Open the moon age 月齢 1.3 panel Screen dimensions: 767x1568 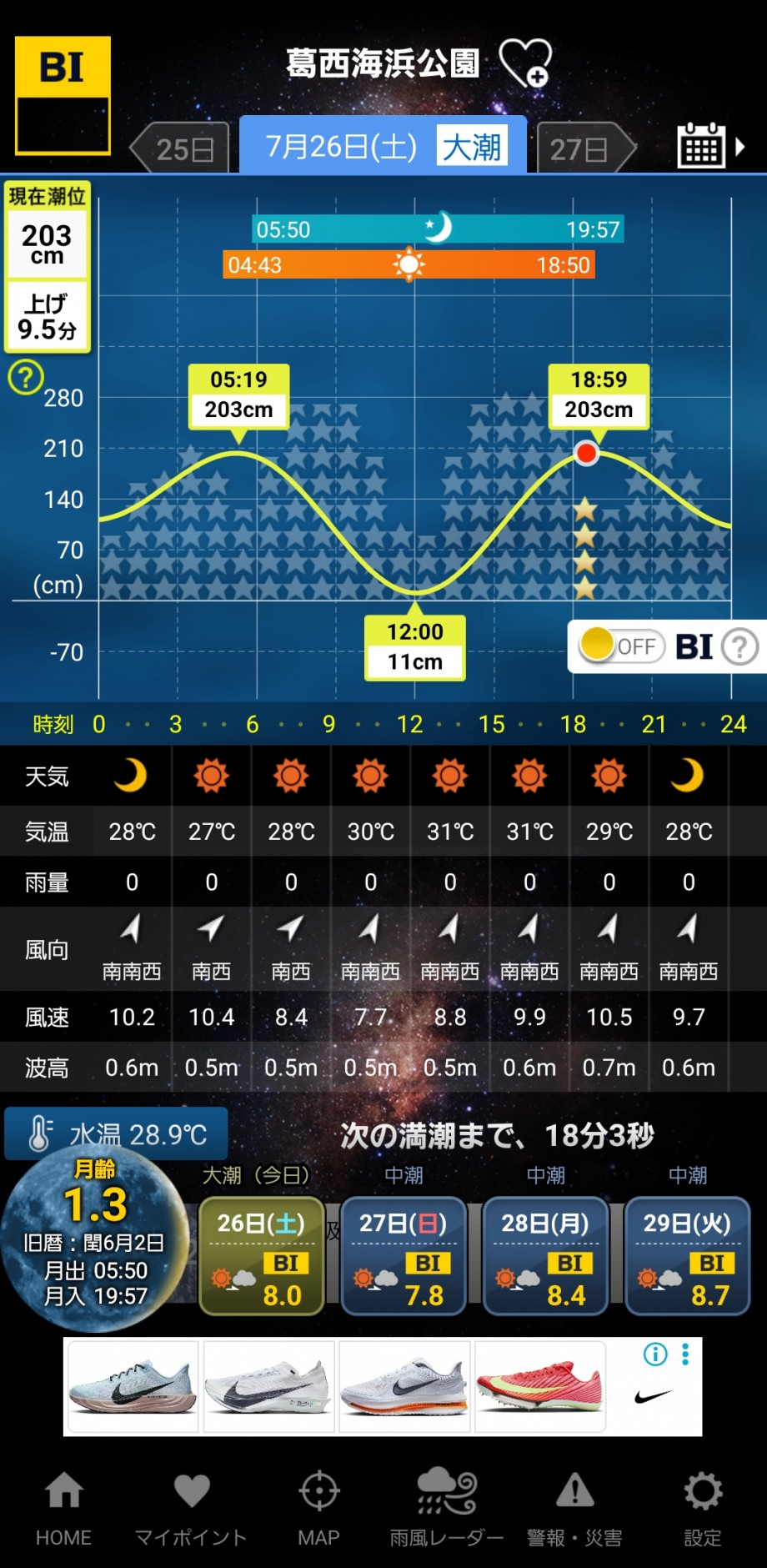coord(95,1238)
